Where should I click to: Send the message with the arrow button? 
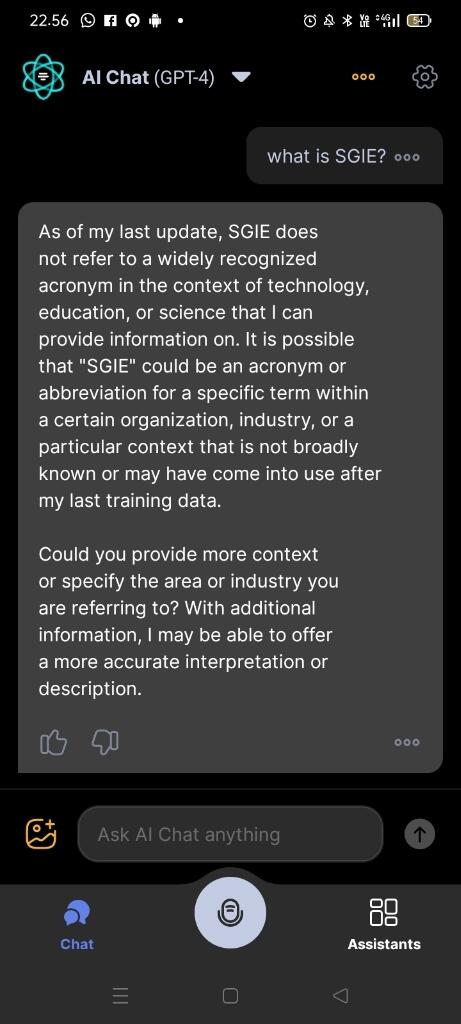click(x=419, y=834)
